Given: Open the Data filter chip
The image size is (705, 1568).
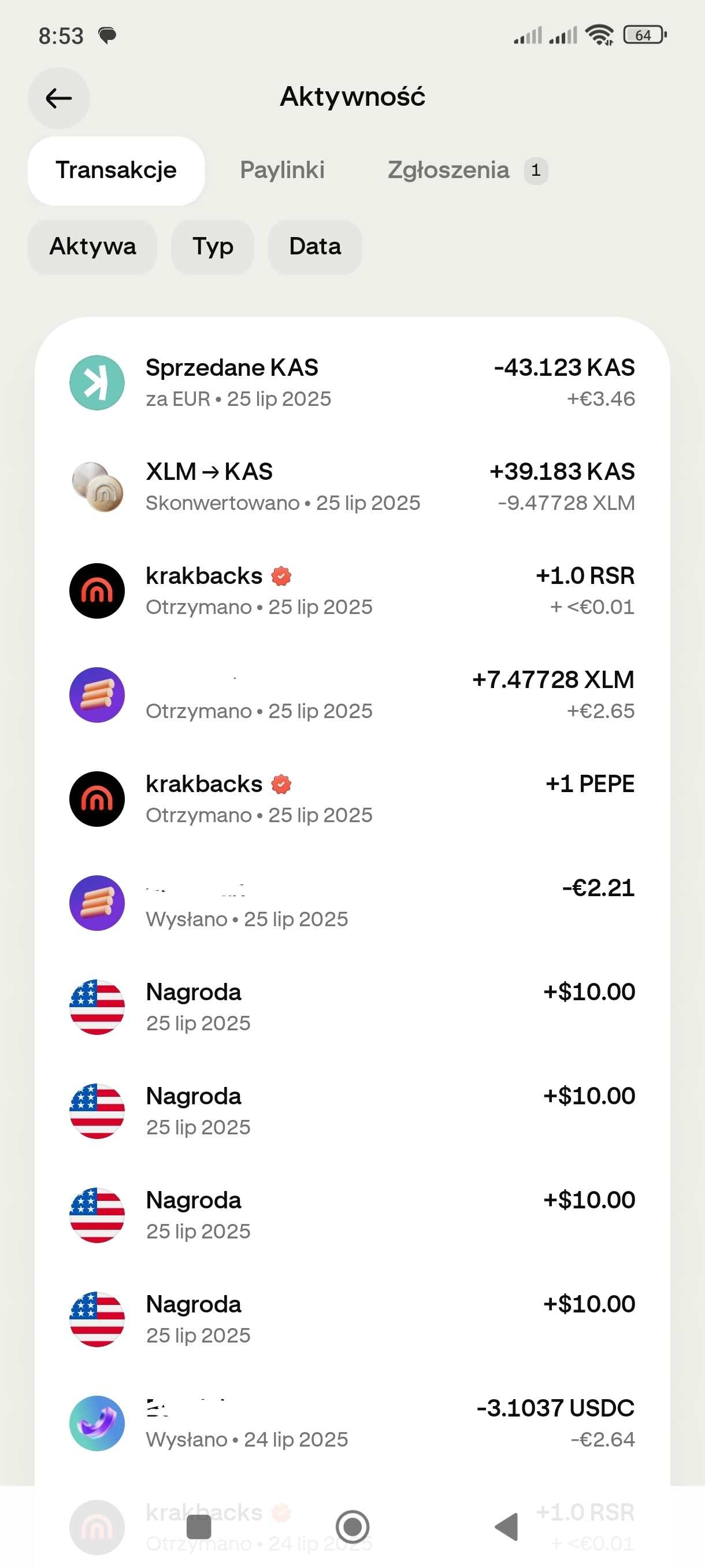Looking at the screenshot, I should [315, 246].
